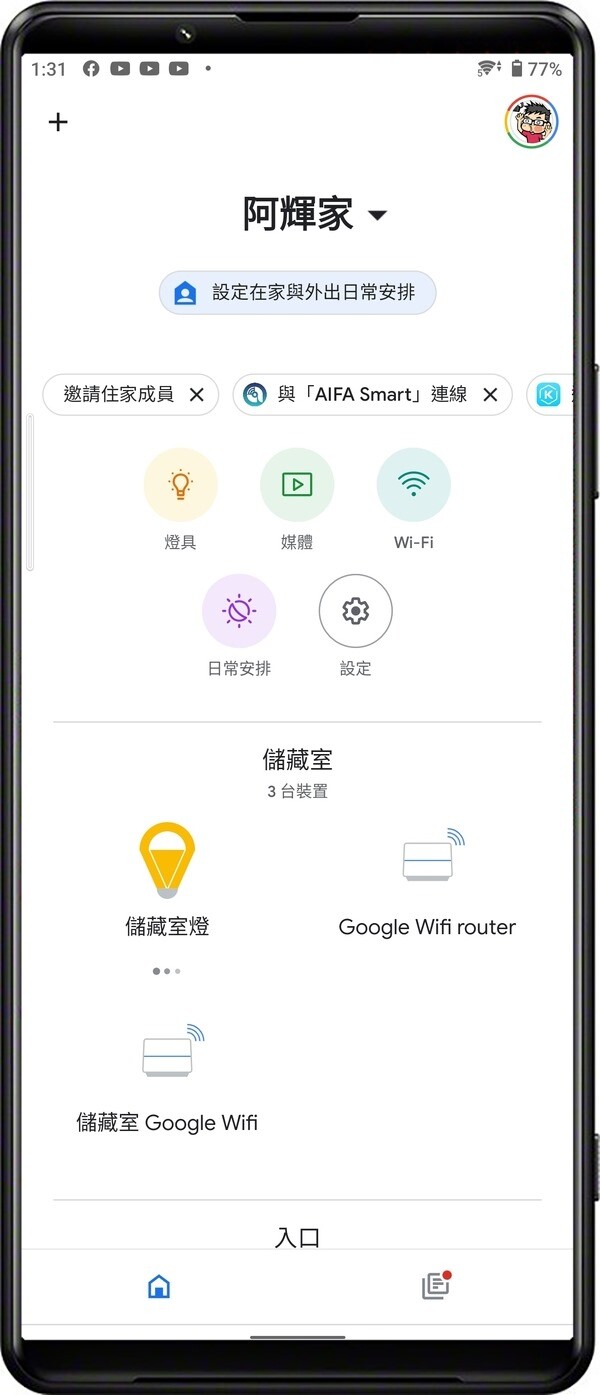Switch to the home tab
Image resolution: width=600 pixels, height=1395 pixels.
158,1286
